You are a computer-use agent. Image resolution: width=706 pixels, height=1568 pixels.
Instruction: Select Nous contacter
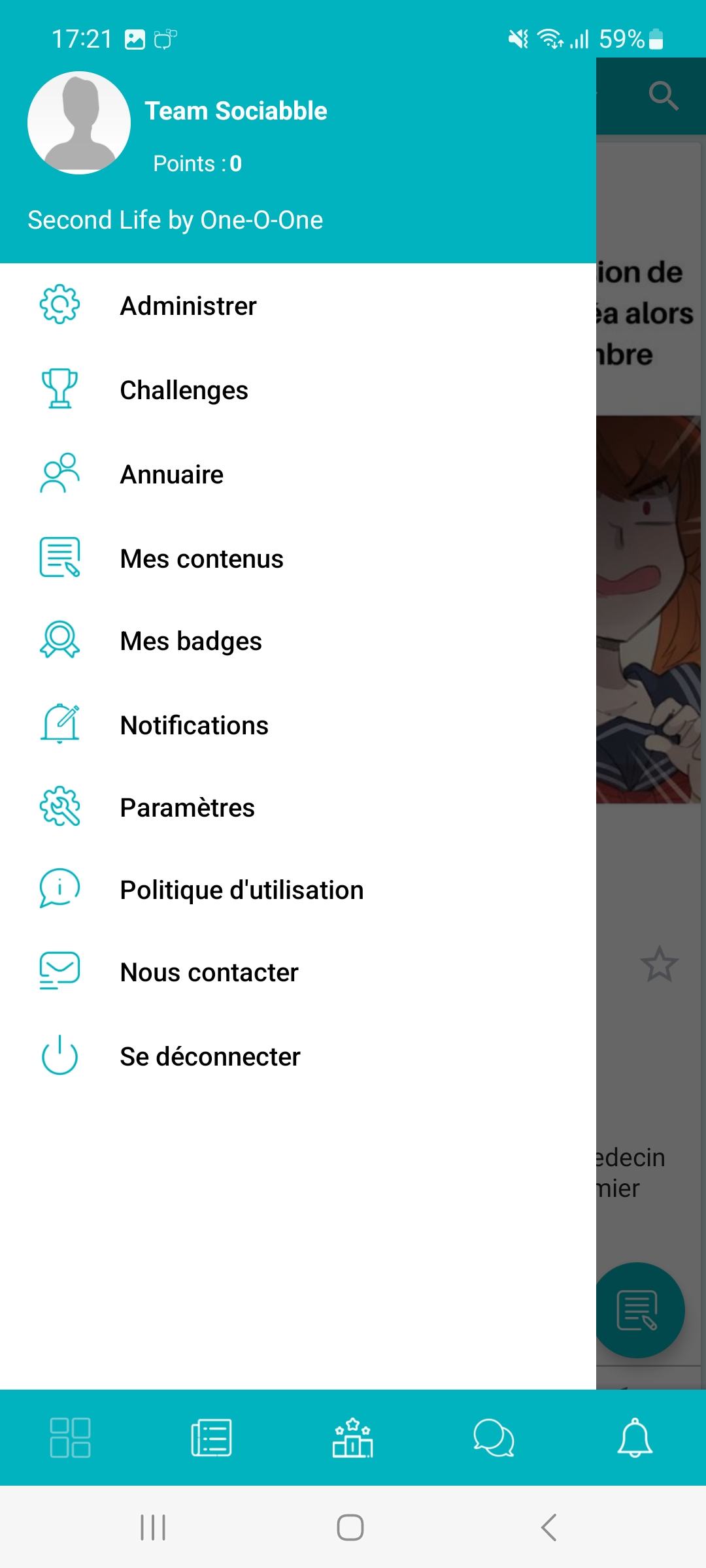point(209,972)
